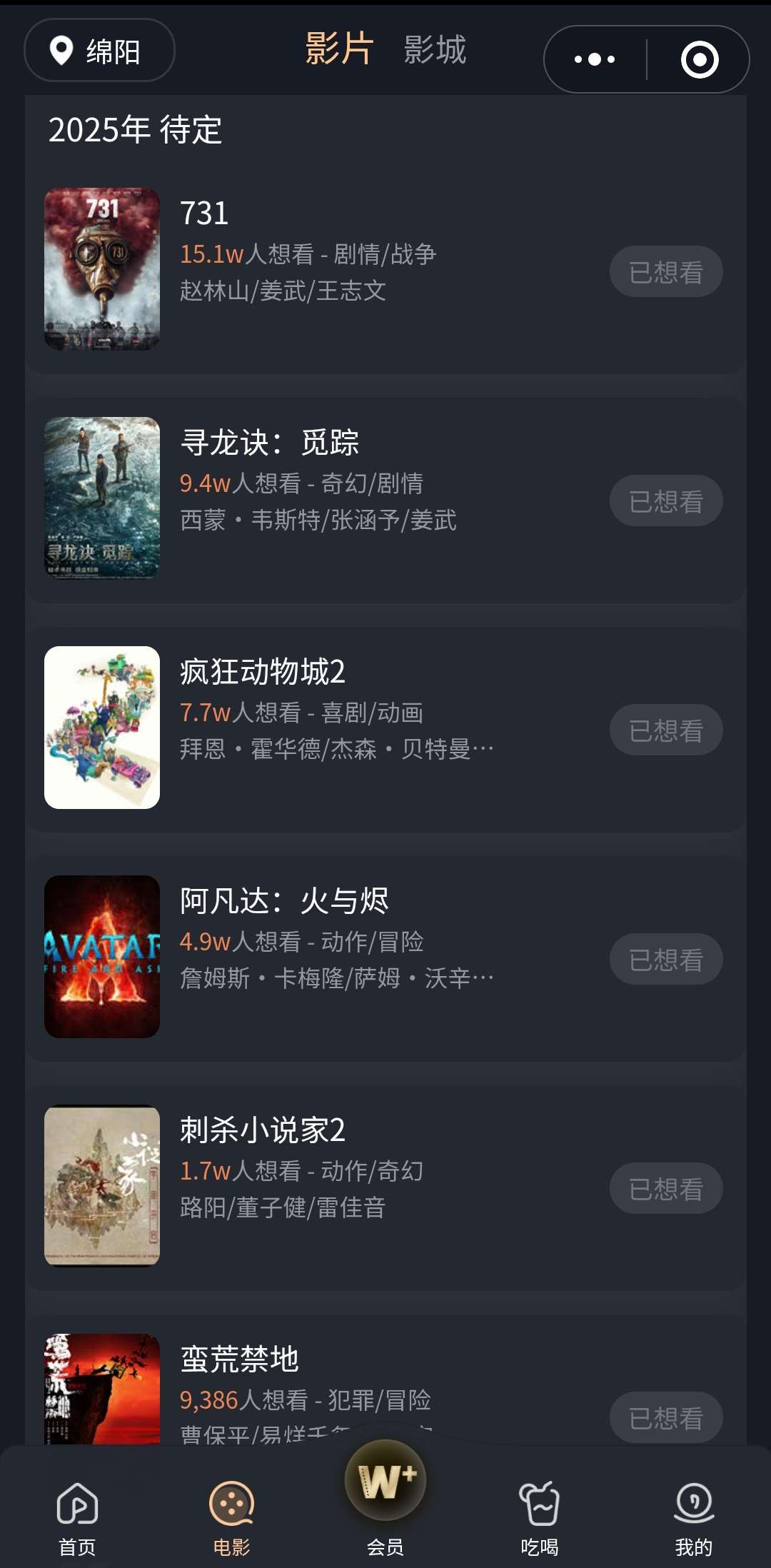Tap 已想看 beside 刺杀小说家2
Viewport: 771px width, 1568px height.
tap(665, 1189)
